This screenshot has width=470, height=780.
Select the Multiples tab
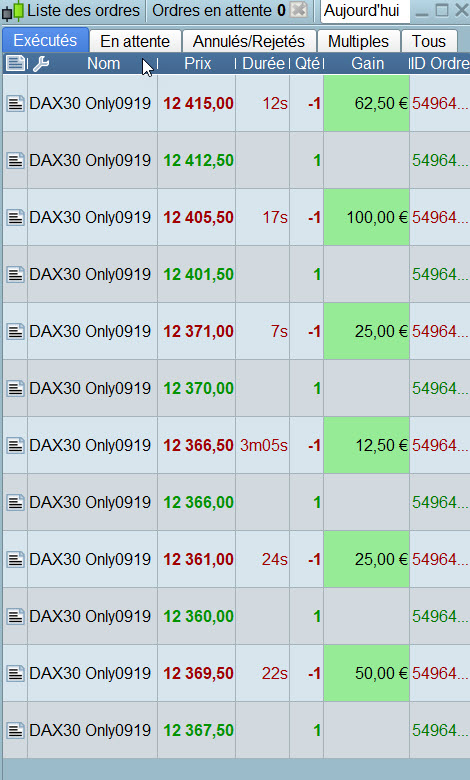pos(358,41)
